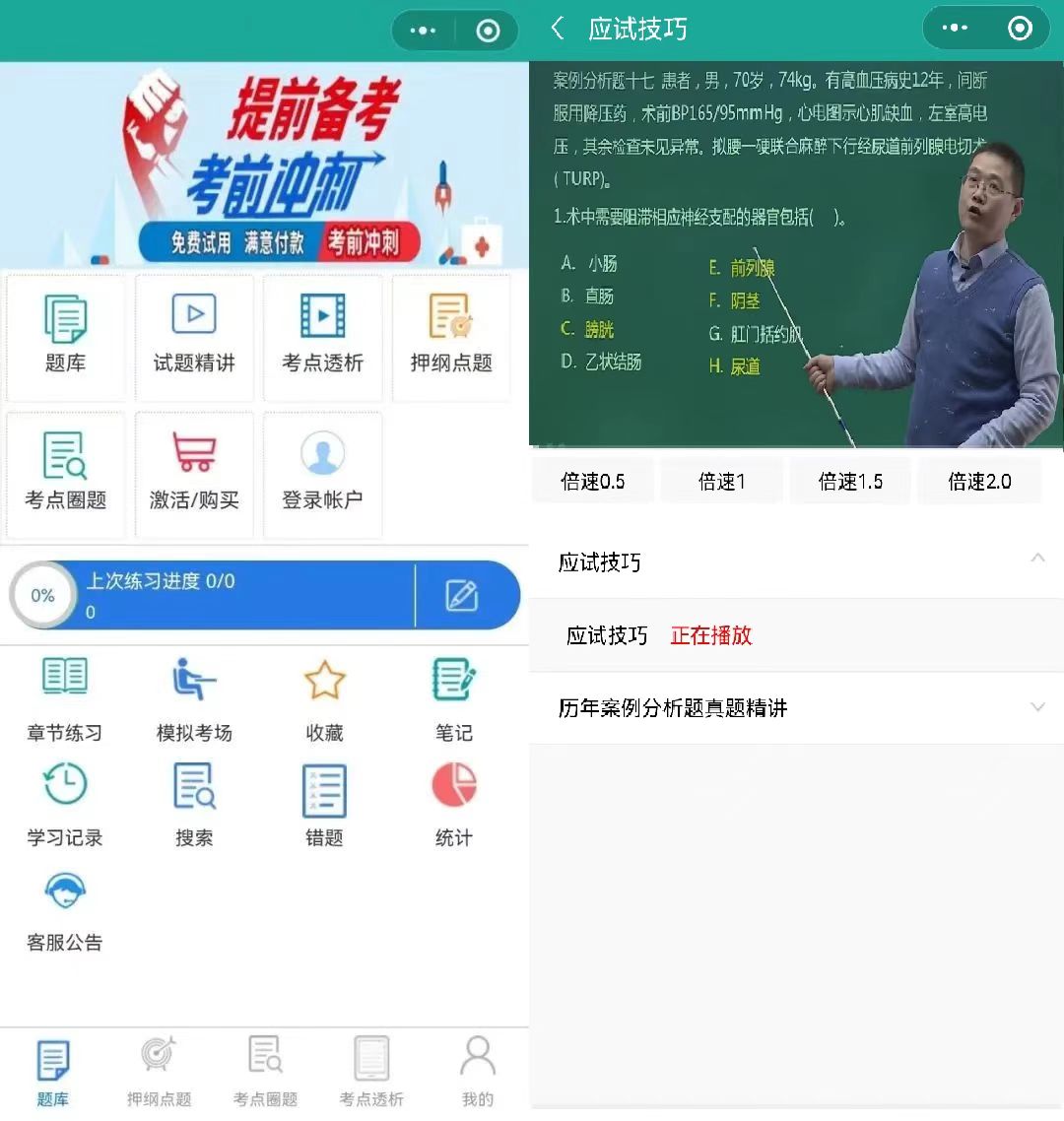Tap the edit icon on practice progress bar
This screenshot has height=1121, width=1064.
(x=462, y=596)
